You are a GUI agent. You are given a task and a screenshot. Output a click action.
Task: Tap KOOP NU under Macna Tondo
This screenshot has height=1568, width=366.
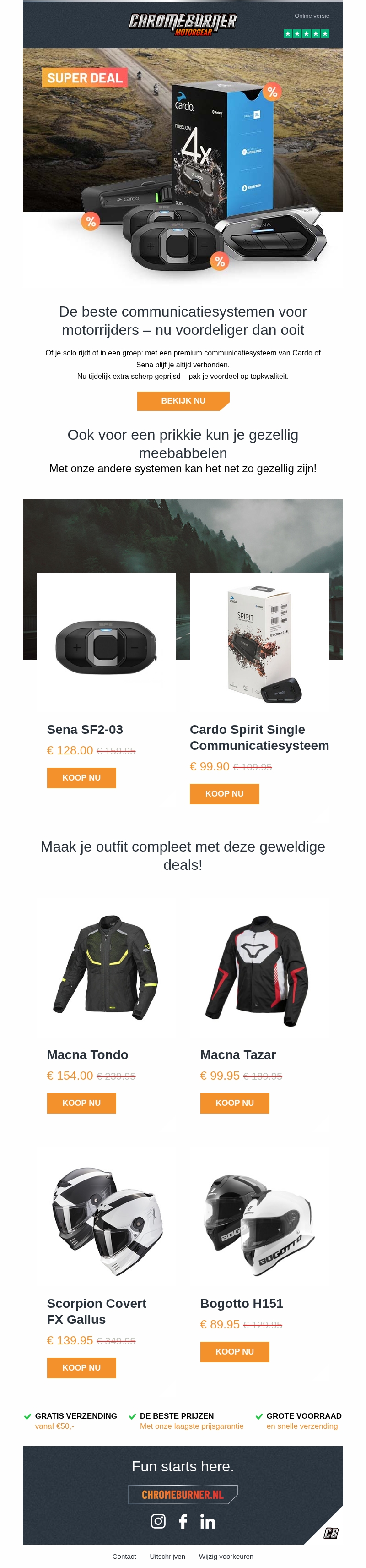click(81, 1102)
